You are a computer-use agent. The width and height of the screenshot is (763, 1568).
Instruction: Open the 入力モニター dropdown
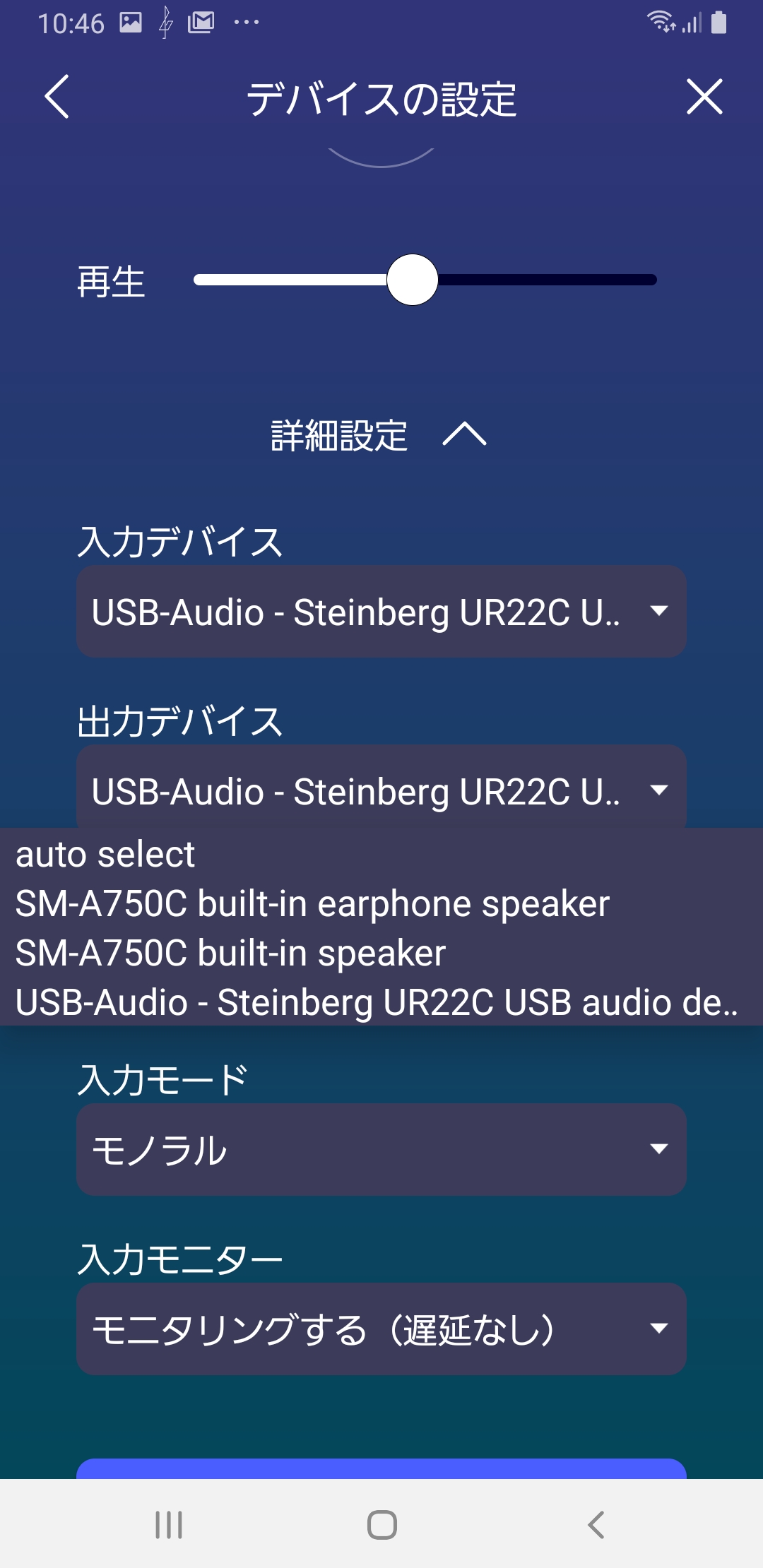click(x=381, y=1329)
